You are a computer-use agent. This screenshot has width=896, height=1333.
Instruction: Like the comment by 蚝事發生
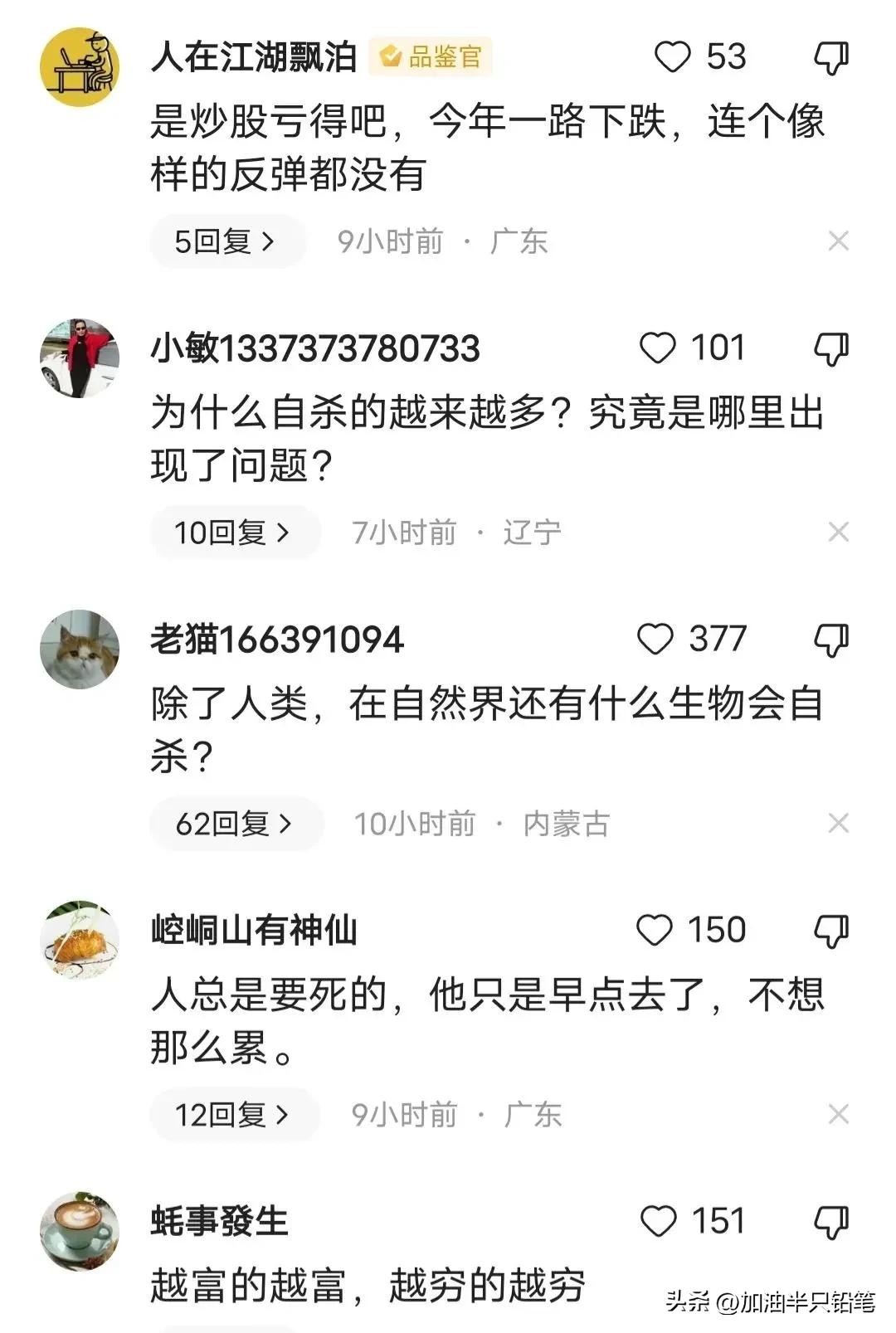[x=659, y=1222]
